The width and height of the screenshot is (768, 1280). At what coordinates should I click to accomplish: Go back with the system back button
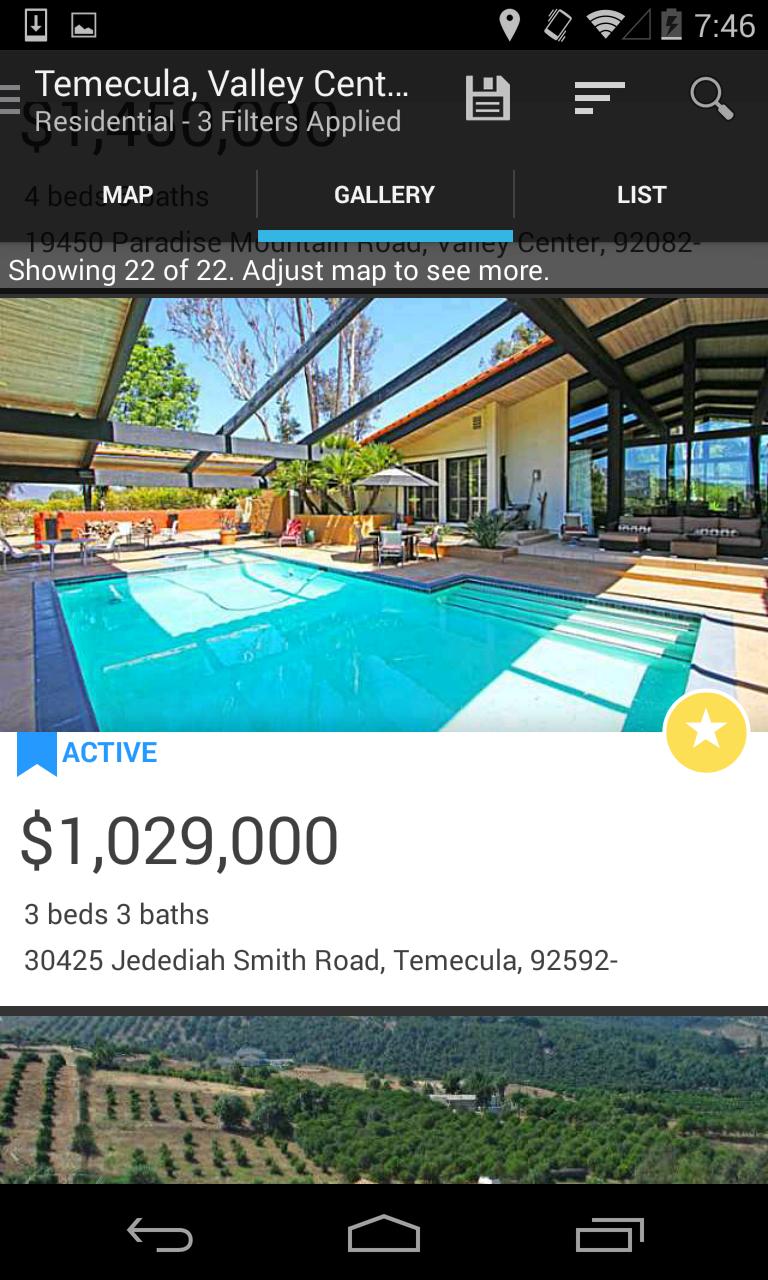[x=160, y=1235]
